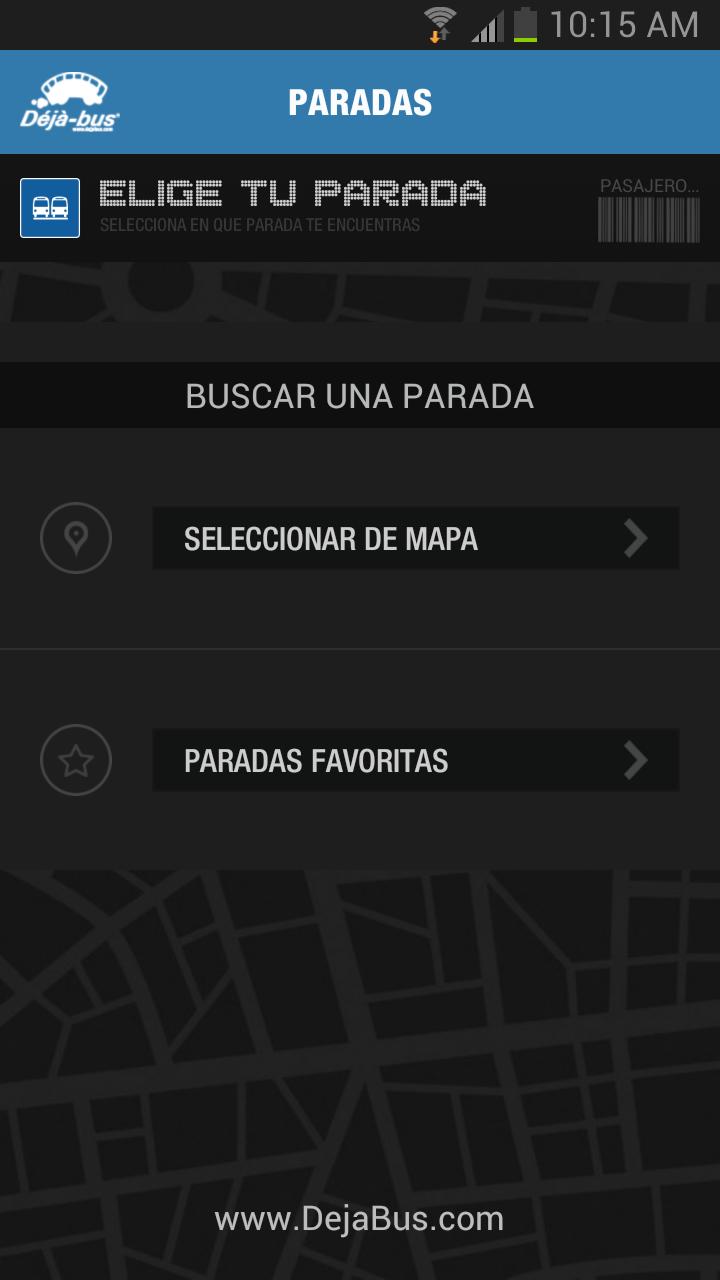Tap the Déjà-bus logo in the header
This screenshot has height=1280, width=720.
(70, 100)
